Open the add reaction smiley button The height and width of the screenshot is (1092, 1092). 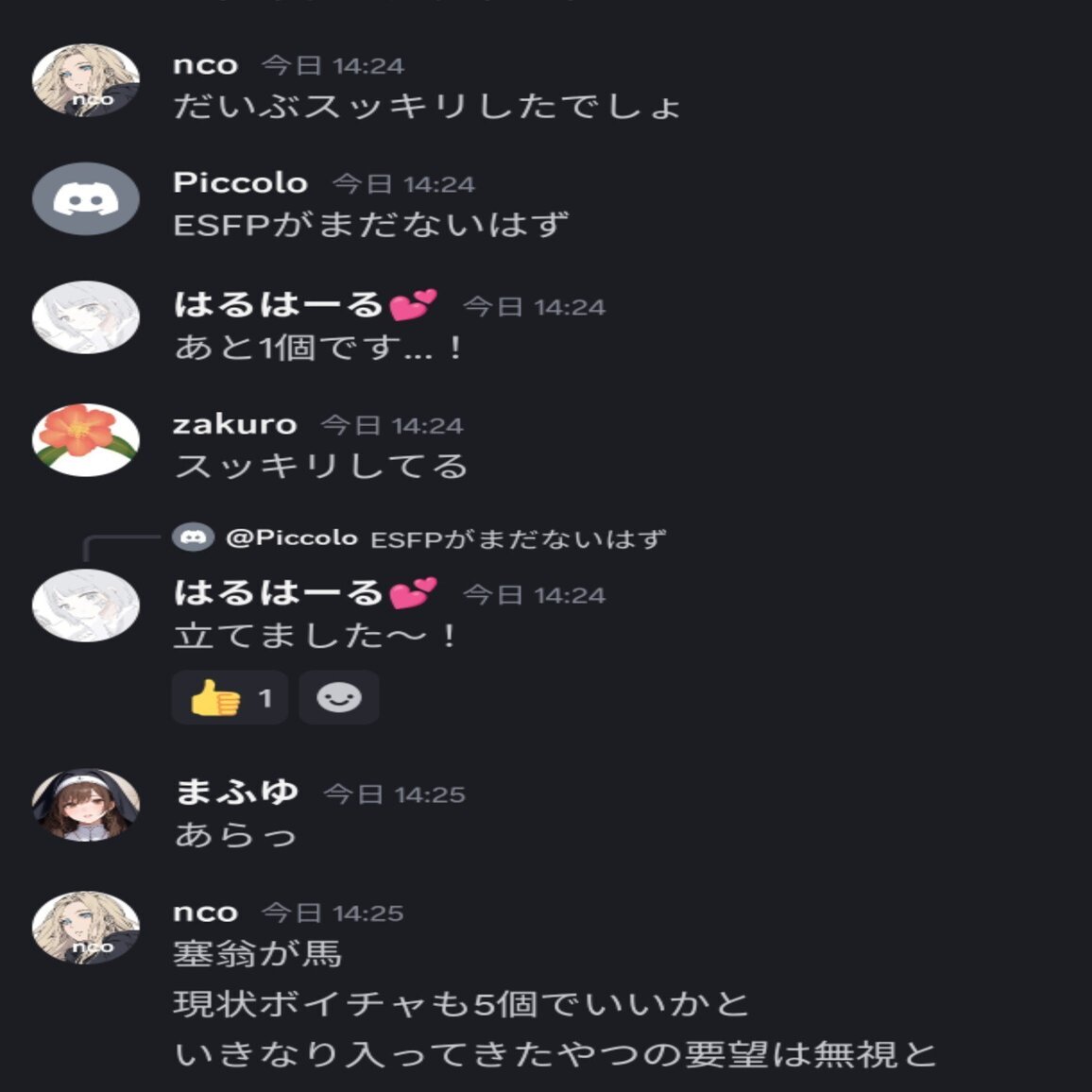click(x=338, y=698)
